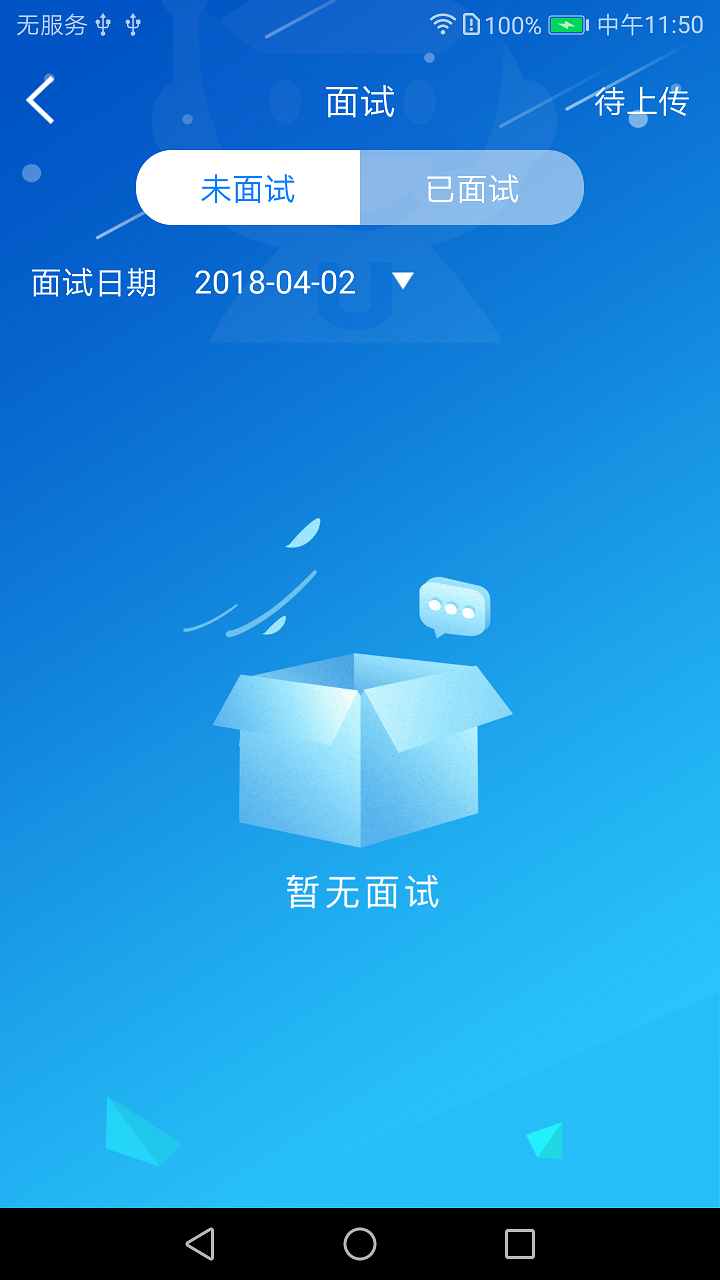Viewport: 720px width, 1280px height.
Task: Select the 未面试 tab
Action: (248, 188)
